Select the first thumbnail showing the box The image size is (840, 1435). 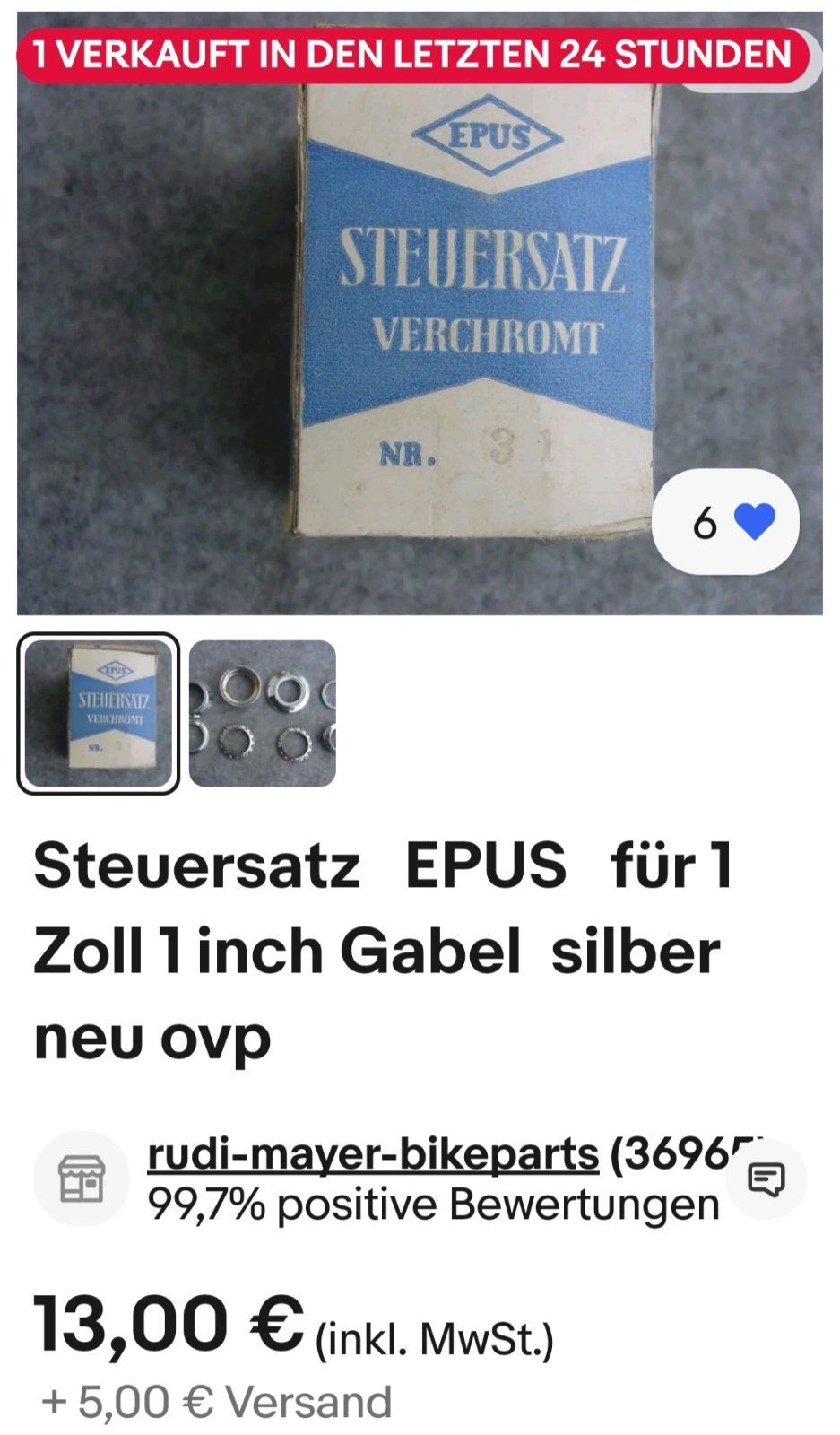[99, 713]
